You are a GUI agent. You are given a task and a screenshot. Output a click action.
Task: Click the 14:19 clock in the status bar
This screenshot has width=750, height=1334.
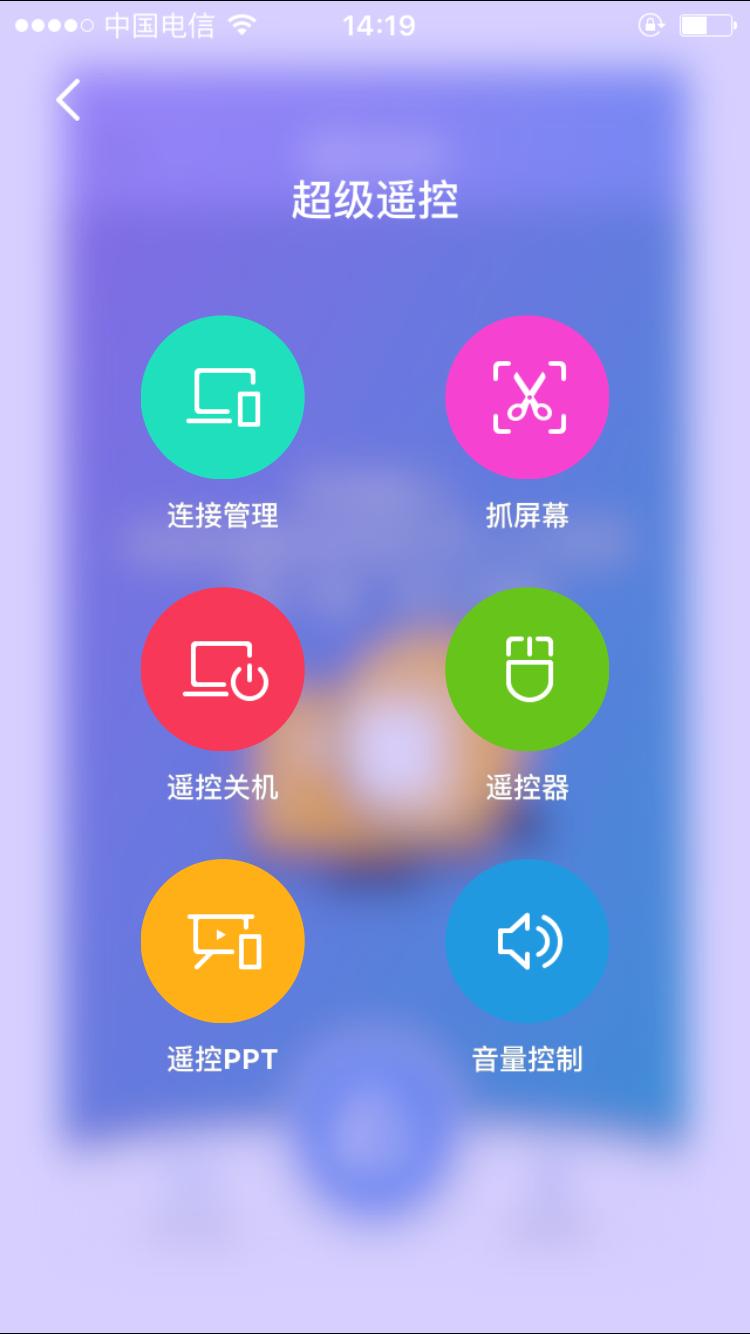(x=375, y=25)
